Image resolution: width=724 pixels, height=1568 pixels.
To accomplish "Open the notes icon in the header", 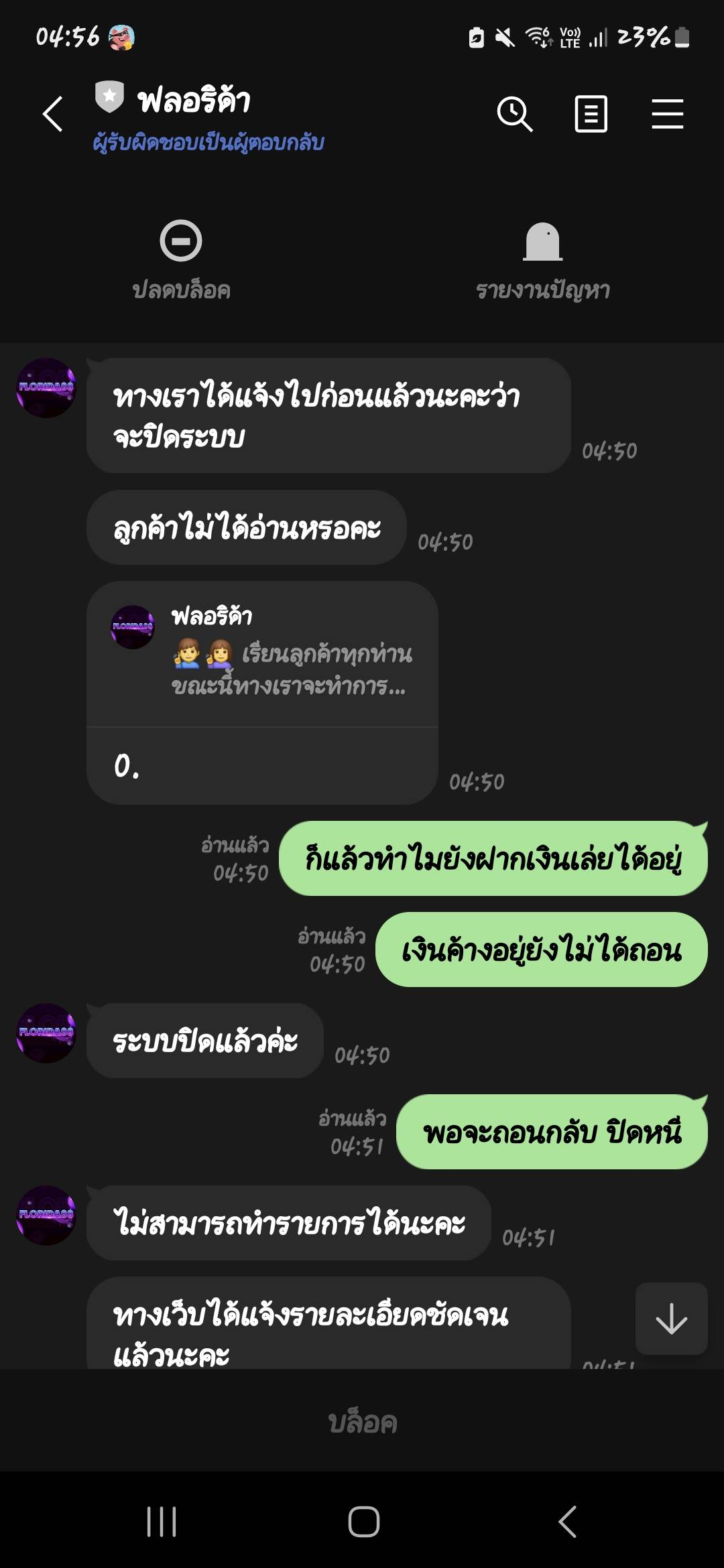I will pyautogui.click(x=591, y=114).
